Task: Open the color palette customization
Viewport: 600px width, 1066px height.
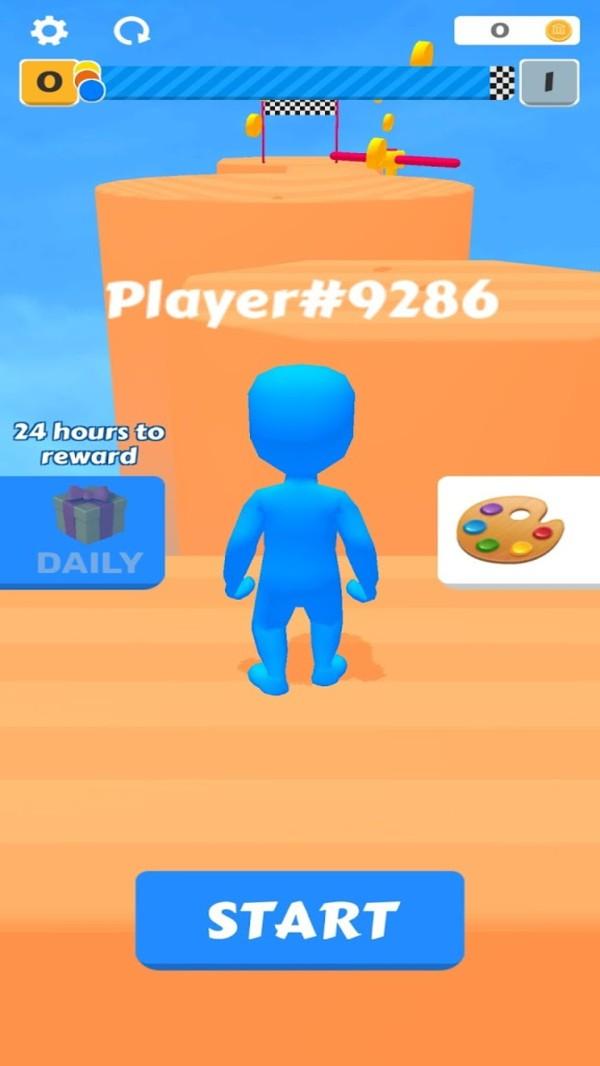Action: click(512, 529)
